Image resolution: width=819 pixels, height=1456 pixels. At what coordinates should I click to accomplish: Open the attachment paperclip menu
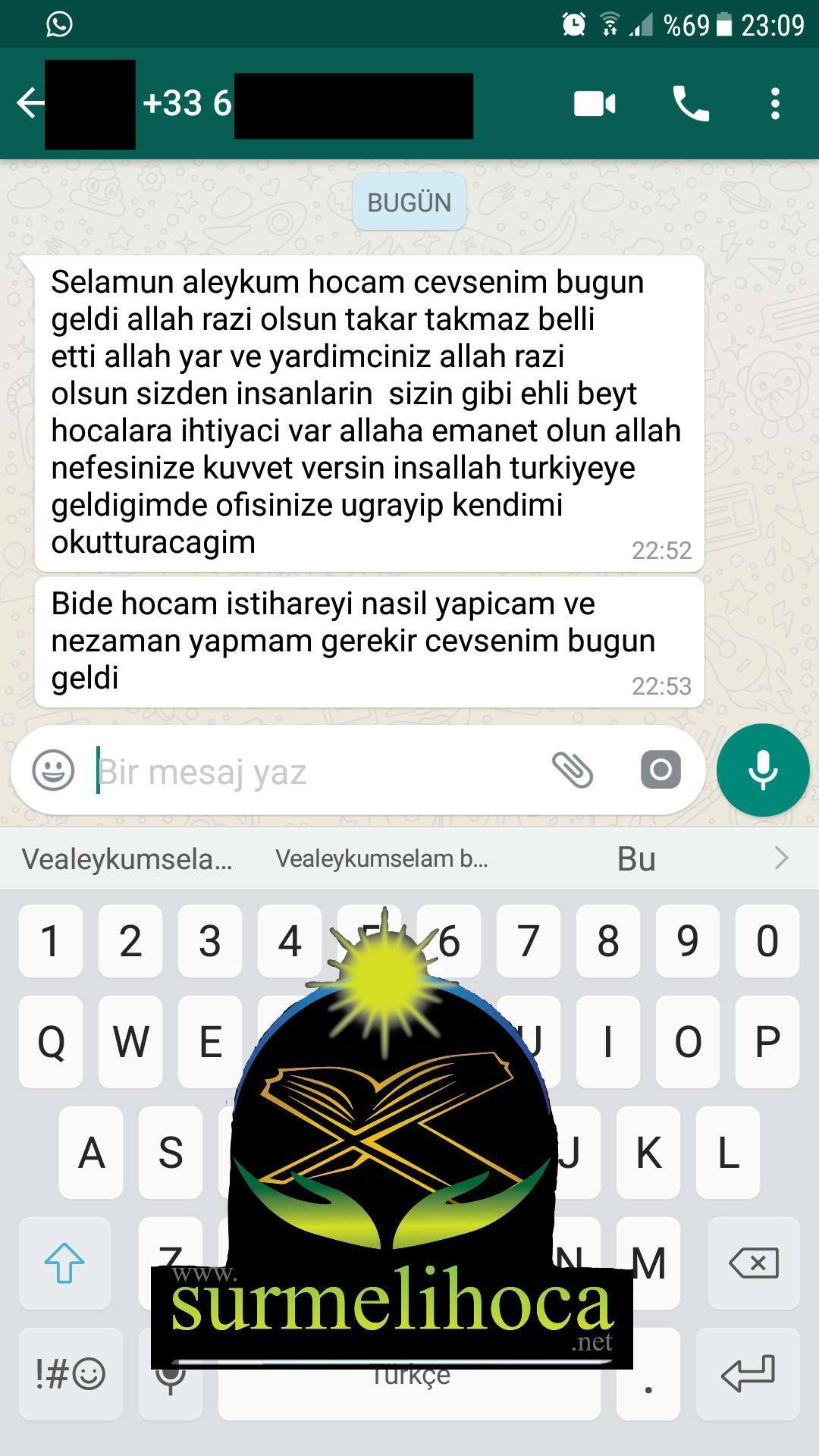(x=573, y=770)
